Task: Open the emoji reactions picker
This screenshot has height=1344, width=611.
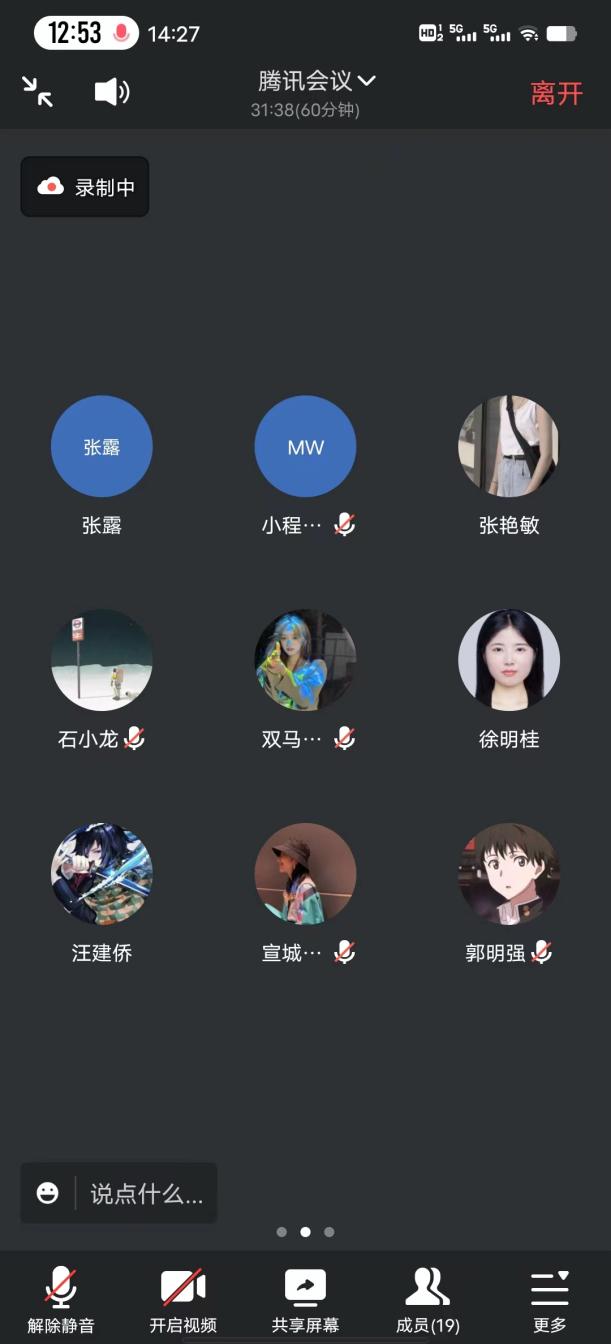Action: 47,1193
